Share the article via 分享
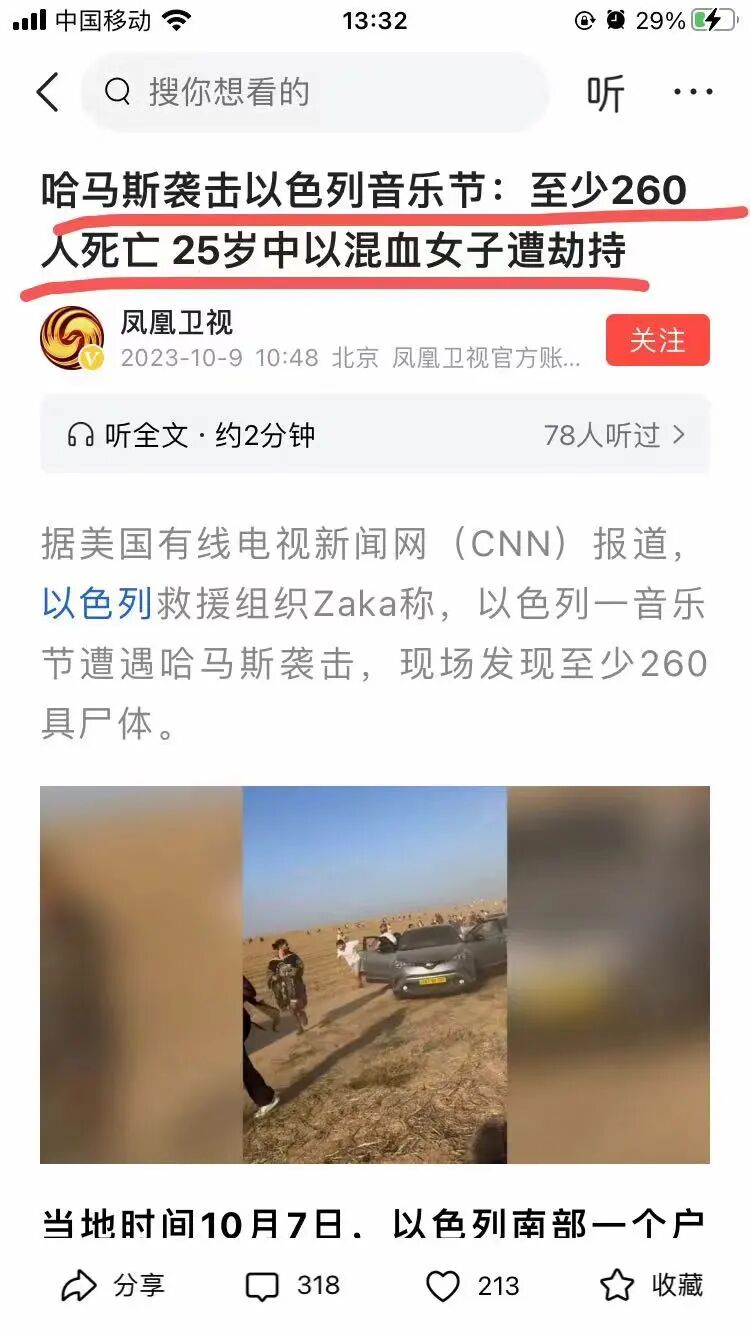 [112, 1285]
